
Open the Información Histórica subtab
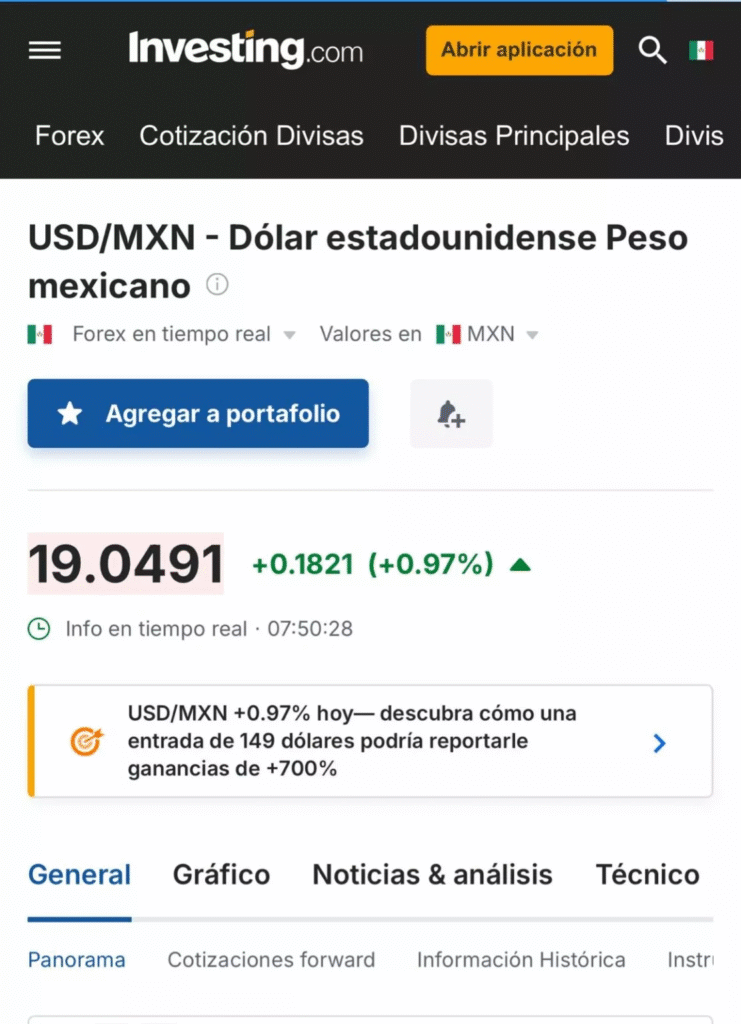[x=521, y=960]
